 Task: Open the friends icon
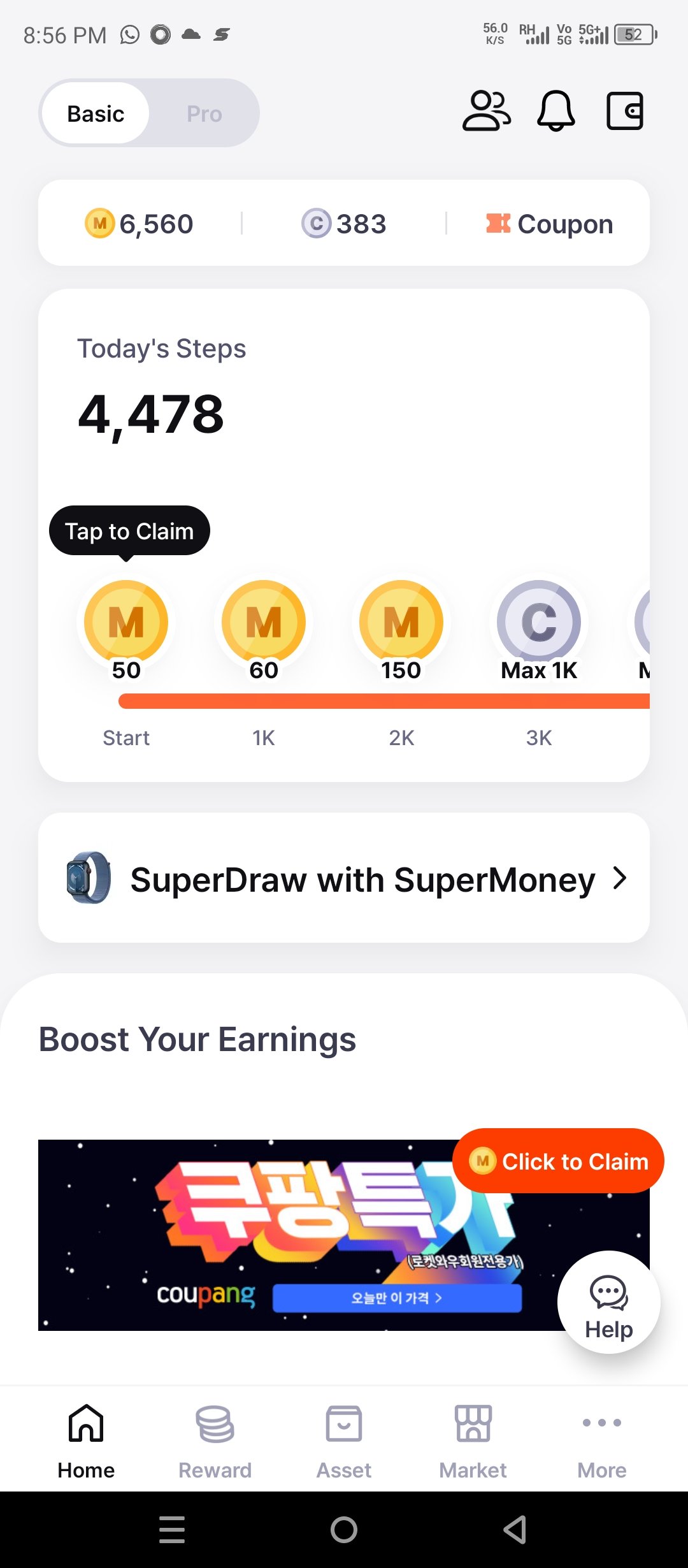click(x=486, y=111)
